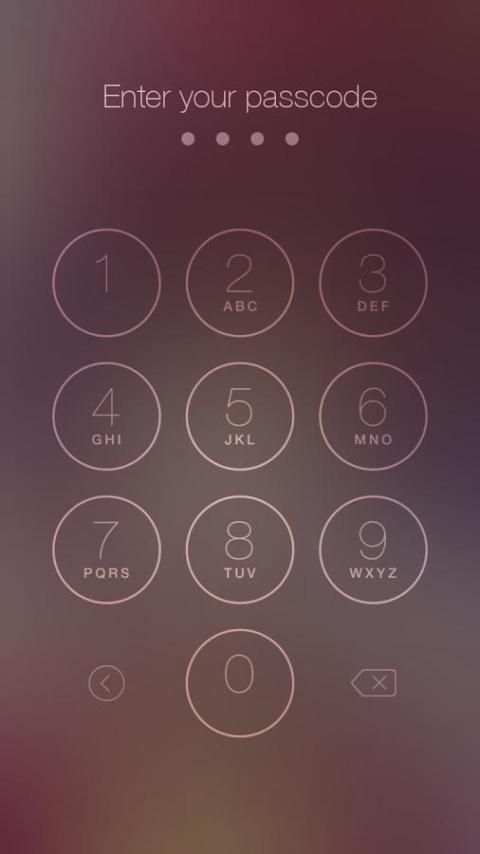This screenshot has width=480, height=854.
Task: Enter digit 0 on the keypad
Action: (x=240, y=683)
